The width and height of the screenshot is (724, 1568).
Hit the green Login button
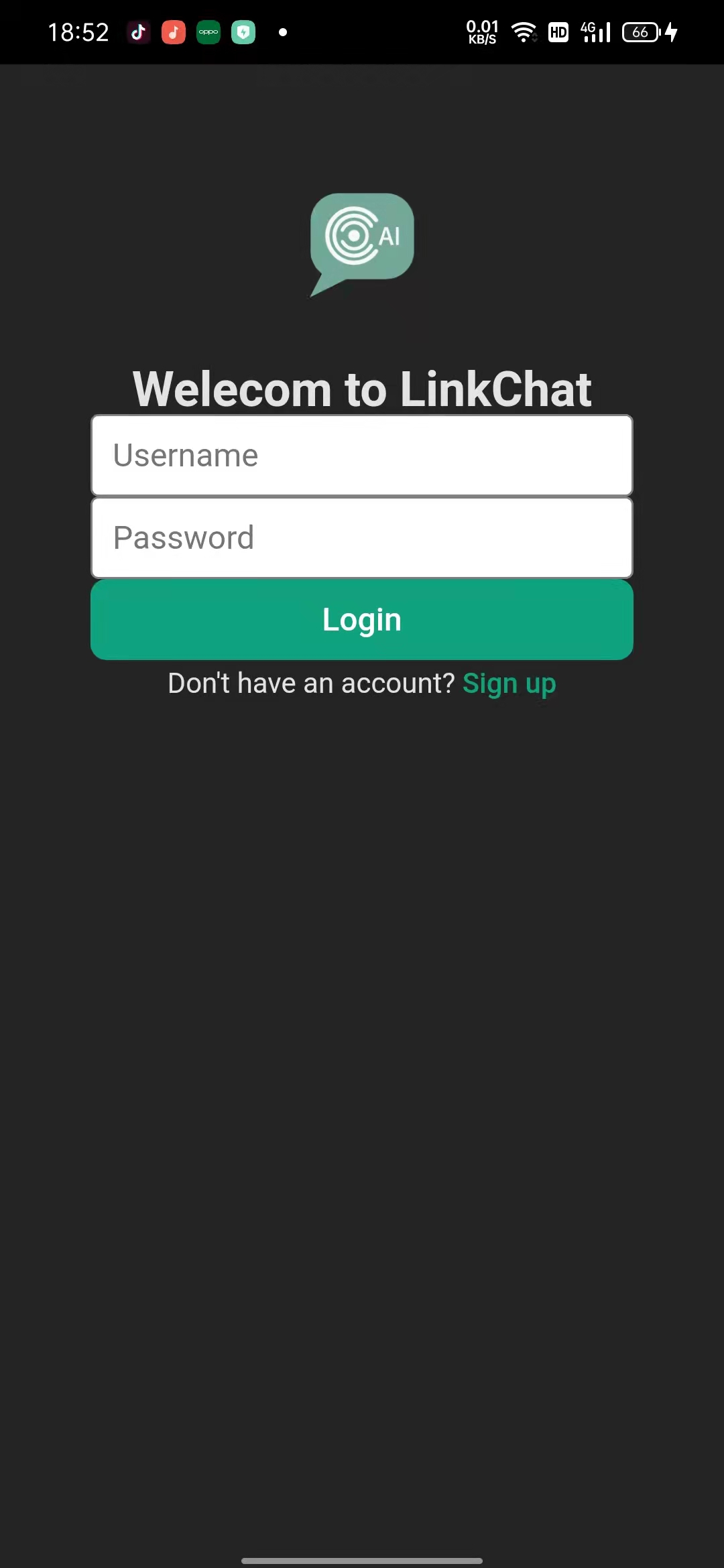362,620
